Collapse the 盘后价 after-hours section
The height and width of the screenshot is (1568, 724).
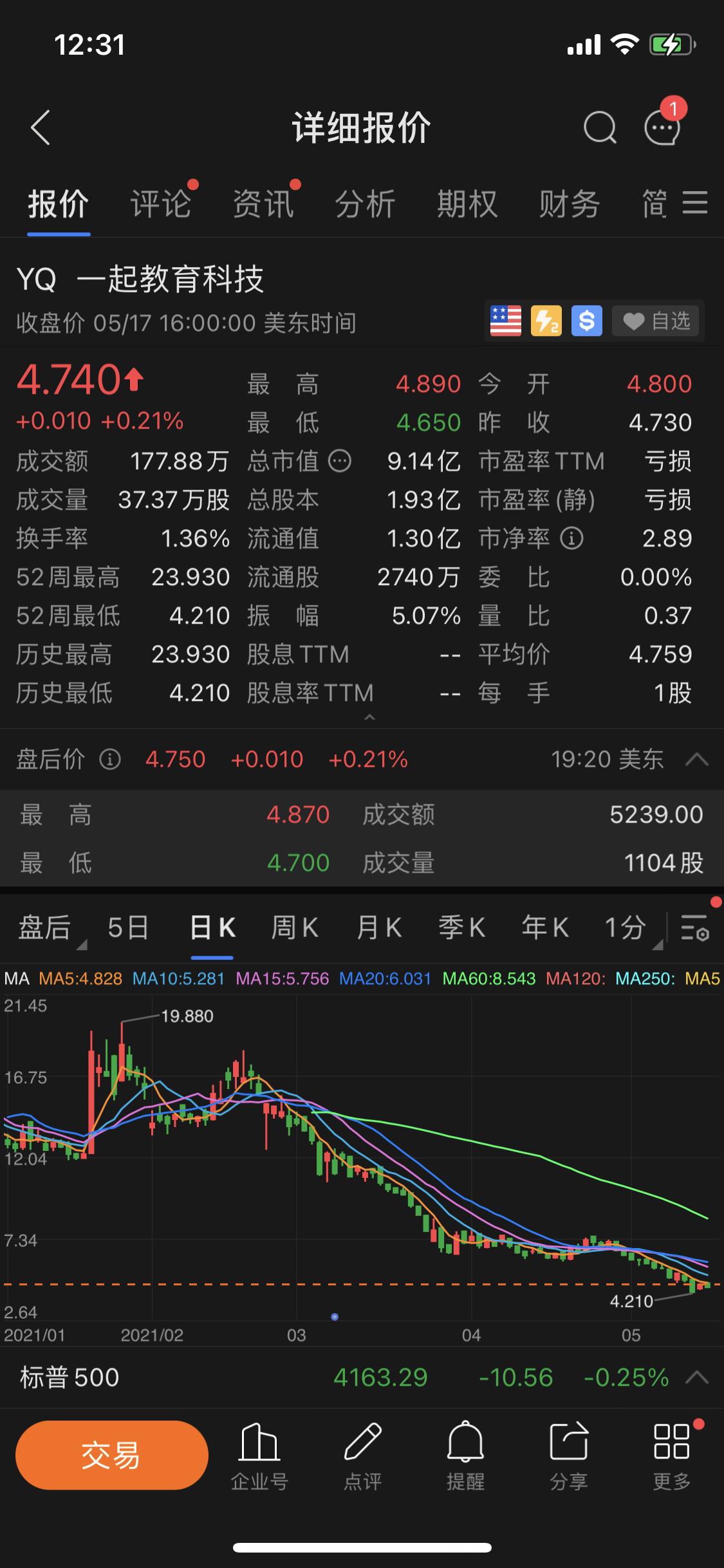(x=697, y=760)
